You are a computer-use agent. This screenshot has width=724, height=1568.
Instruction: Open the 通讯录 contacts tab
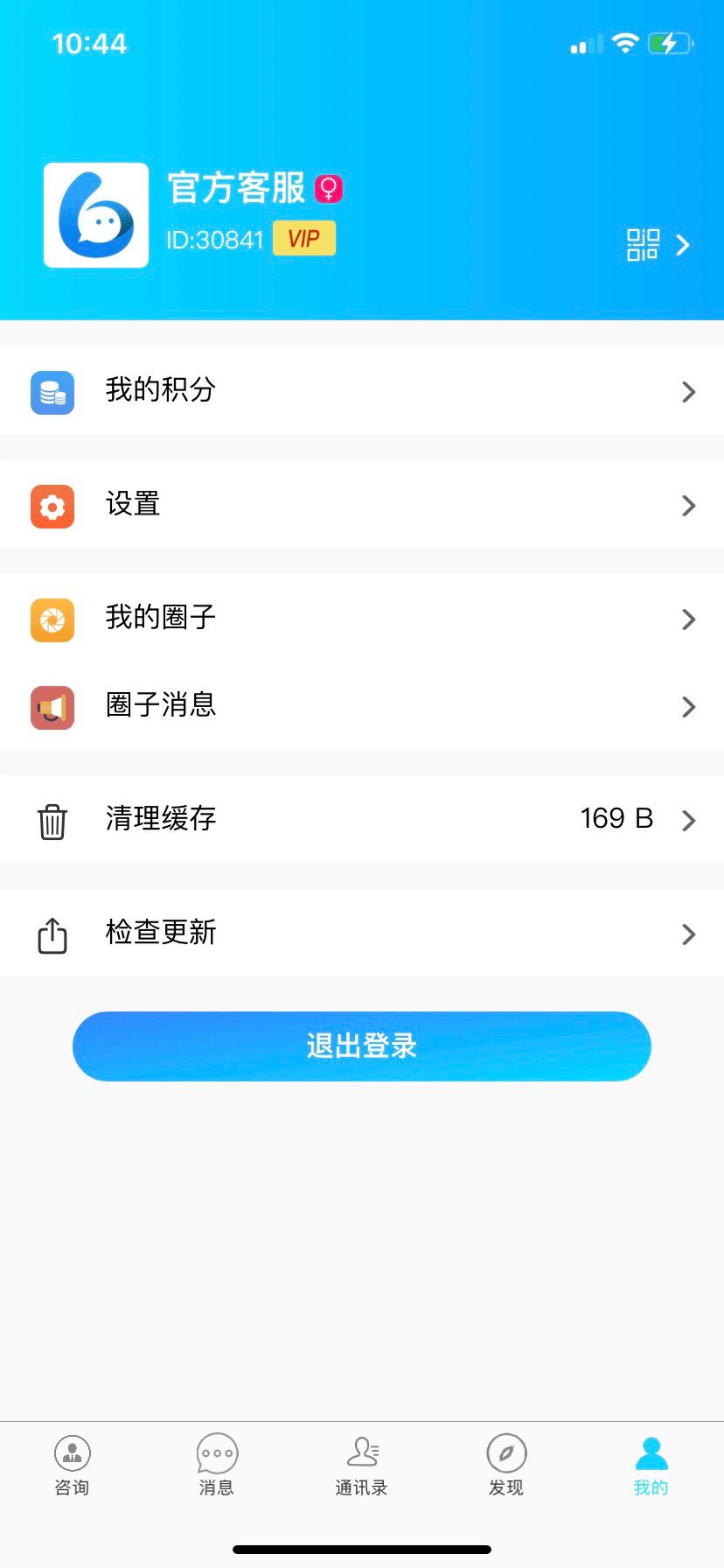pos(362,1465)
